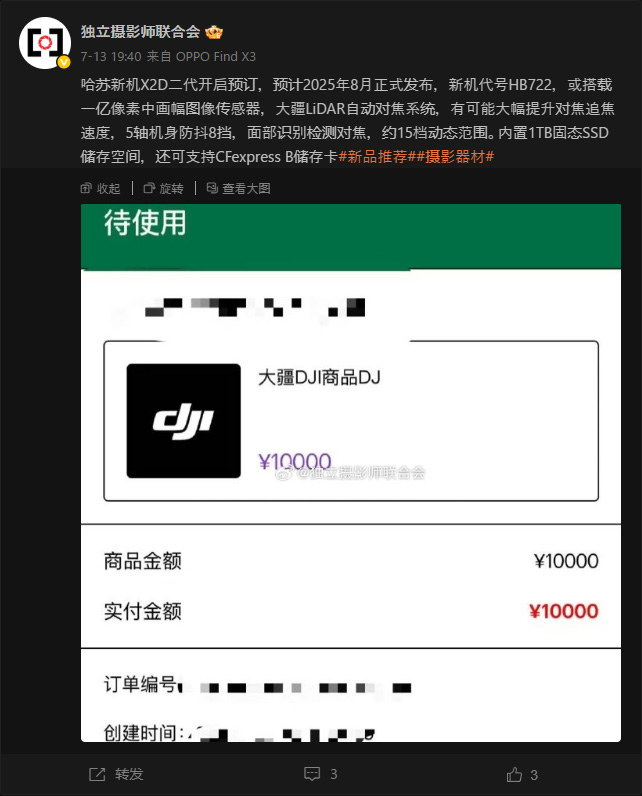Open 独立摄影师联合会 profile avatar
642x796 pixels.
pos(44,42)
